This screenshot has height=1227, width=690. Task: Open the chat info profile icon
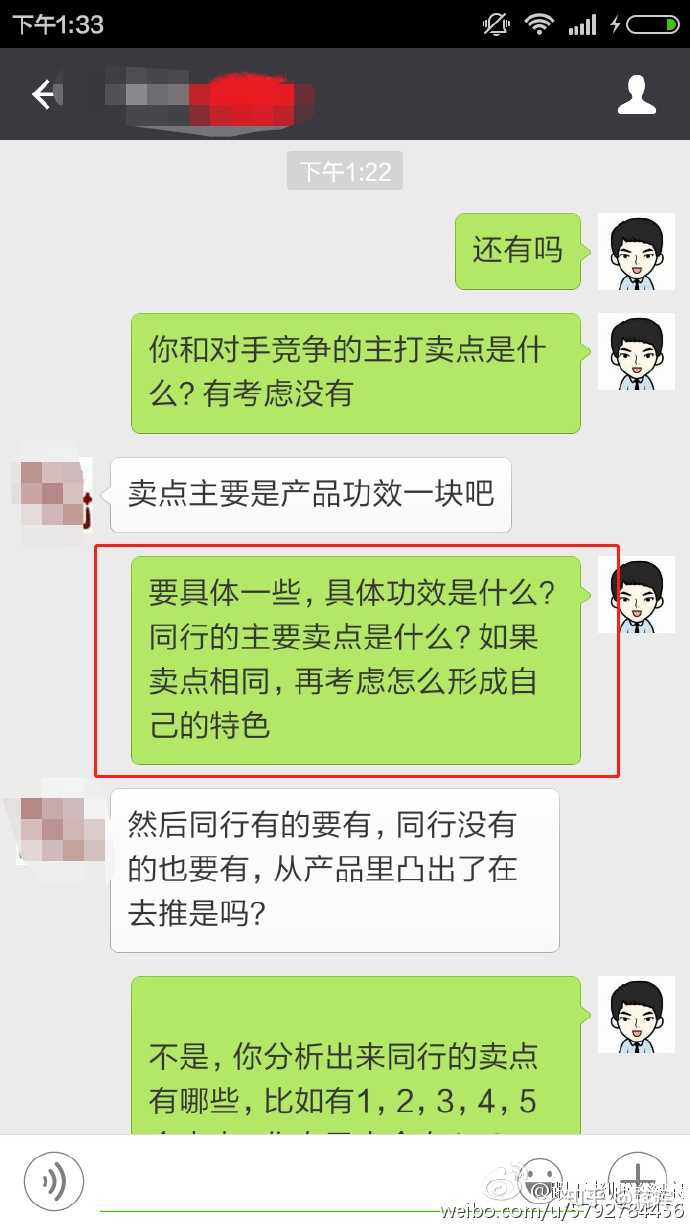636,95
